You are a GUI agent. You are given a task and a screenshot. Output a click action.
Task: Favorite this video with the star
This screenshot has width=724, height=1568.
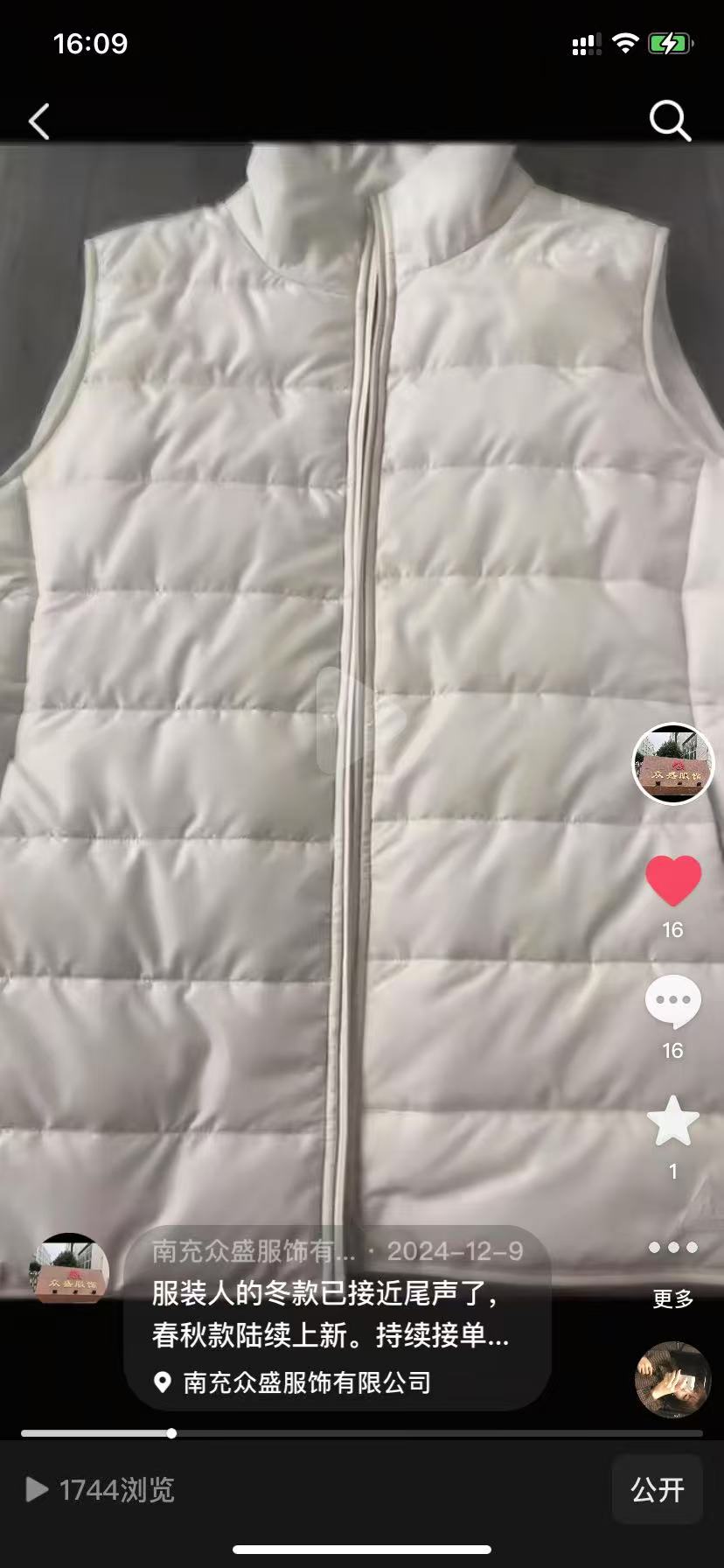[x=672, y=1122]
